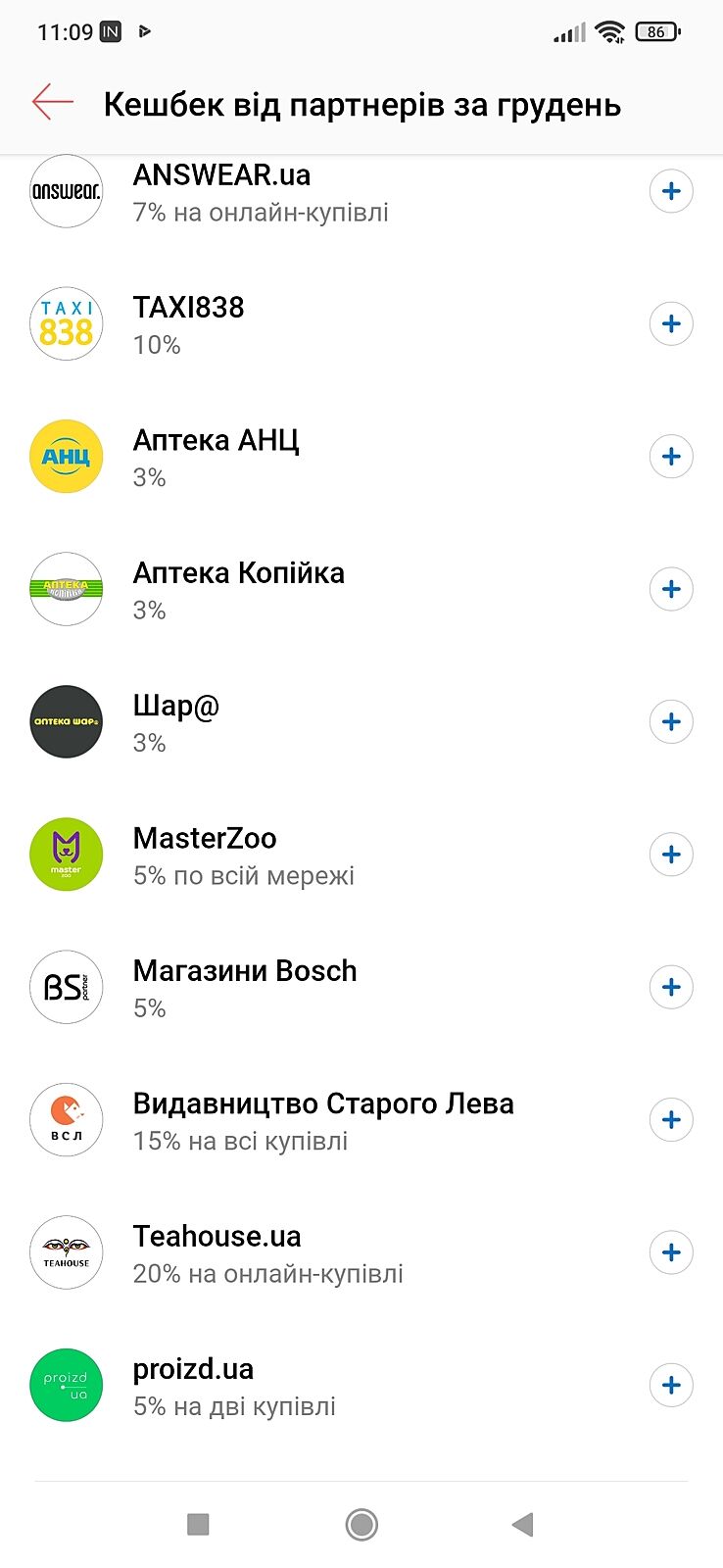The image size is (723, 1568).
Task: Add proizd.ua cashback offer
Action: coord(671,1385)
